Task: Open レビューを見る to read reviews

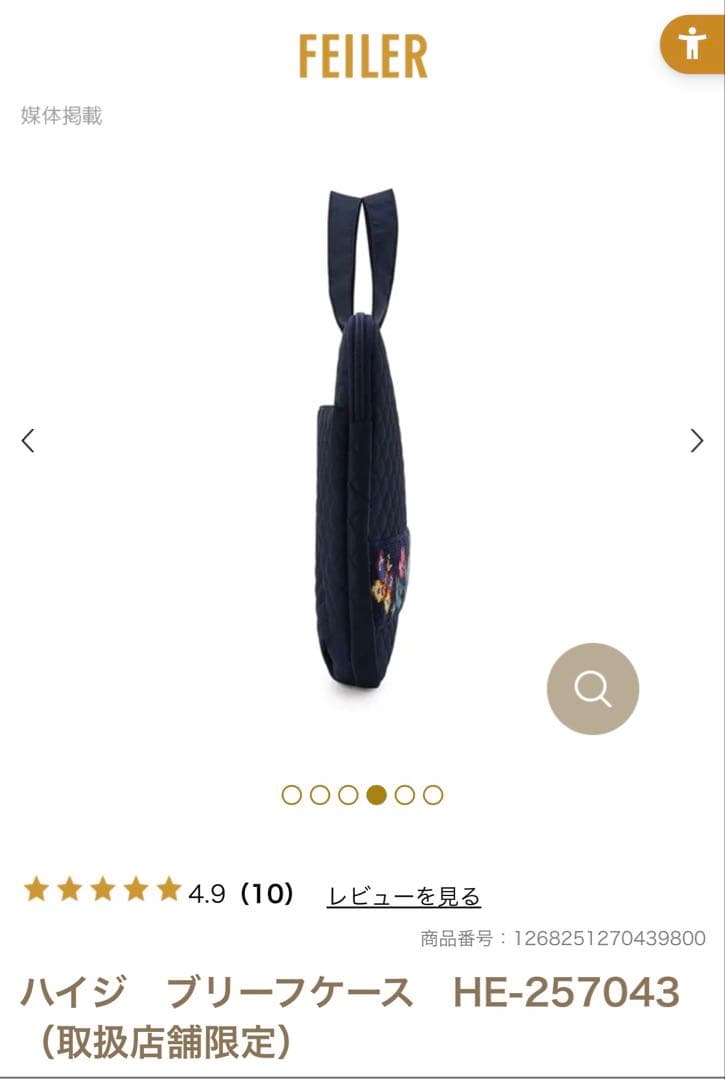Action: [404, 896]
